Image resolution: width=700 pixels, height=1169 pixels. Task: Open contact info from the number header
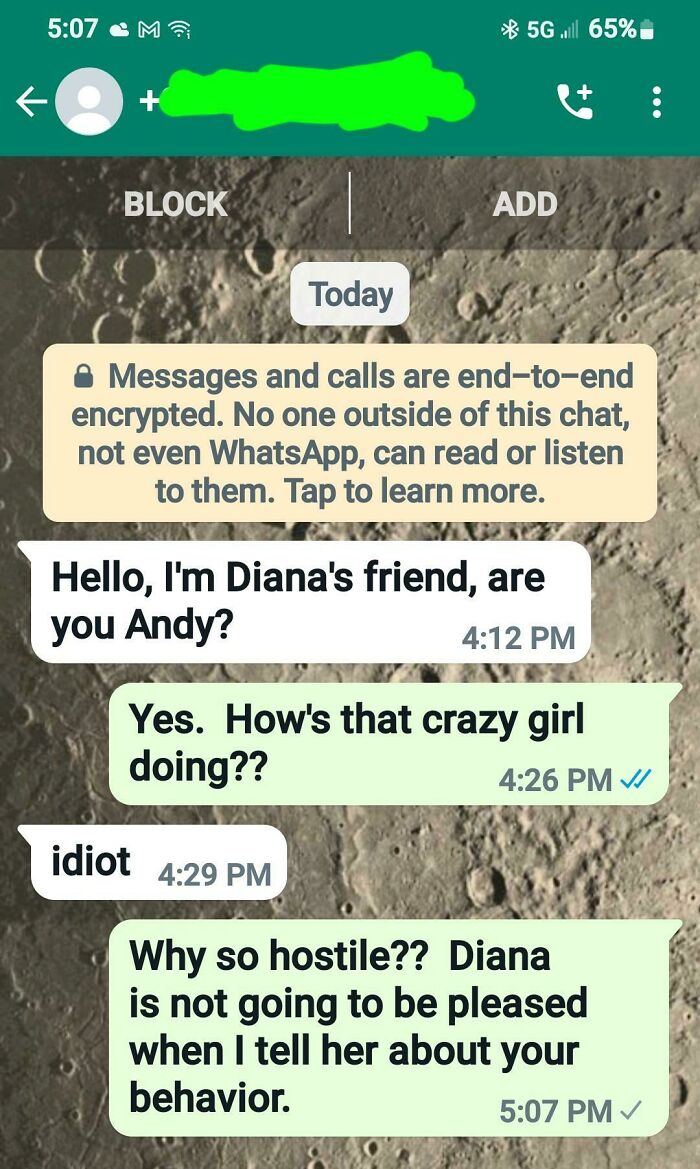(x=310, y=100)
